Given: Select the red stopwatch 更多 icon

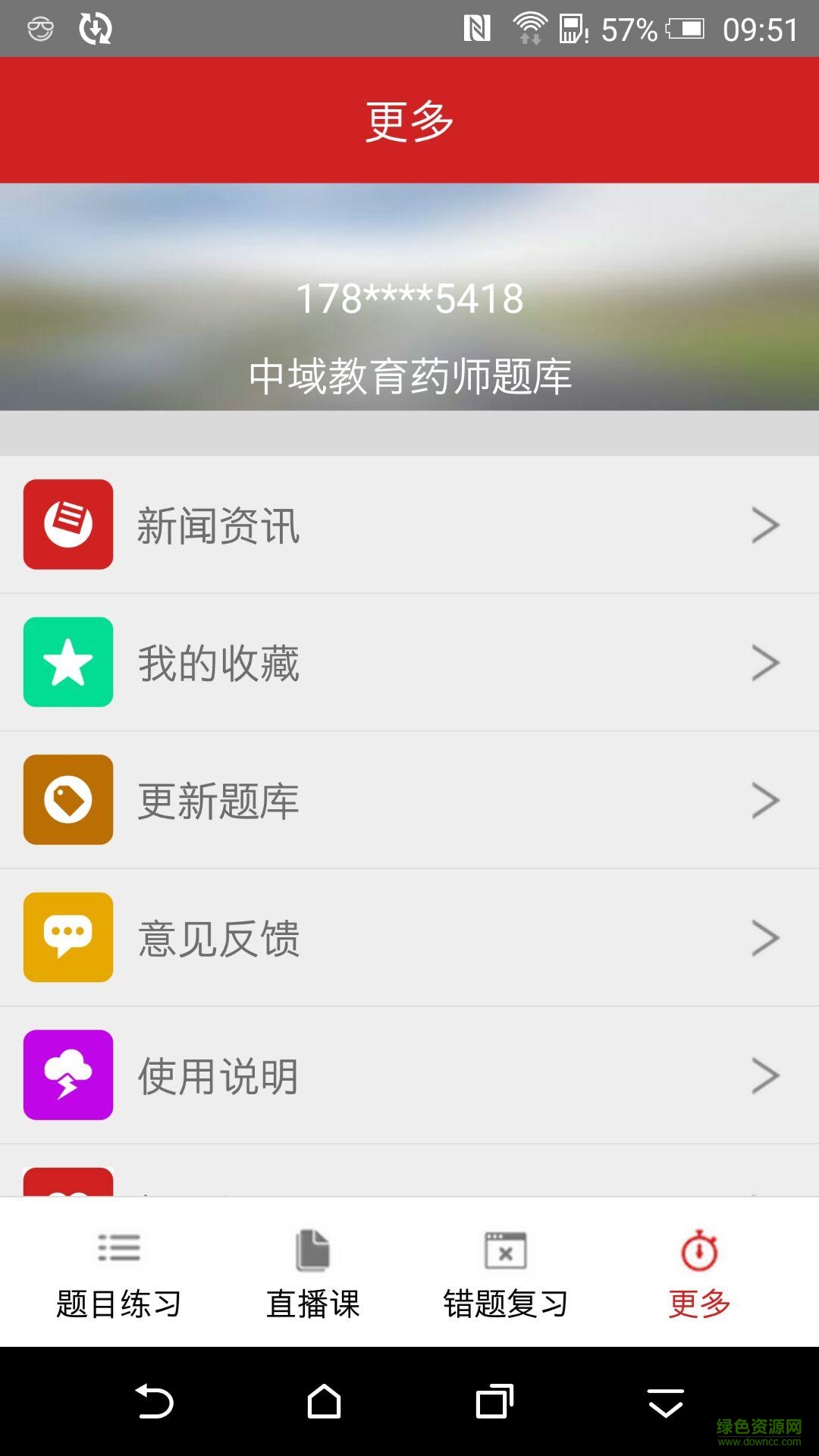Looking at the screenshot, I should coord(698,1253).
